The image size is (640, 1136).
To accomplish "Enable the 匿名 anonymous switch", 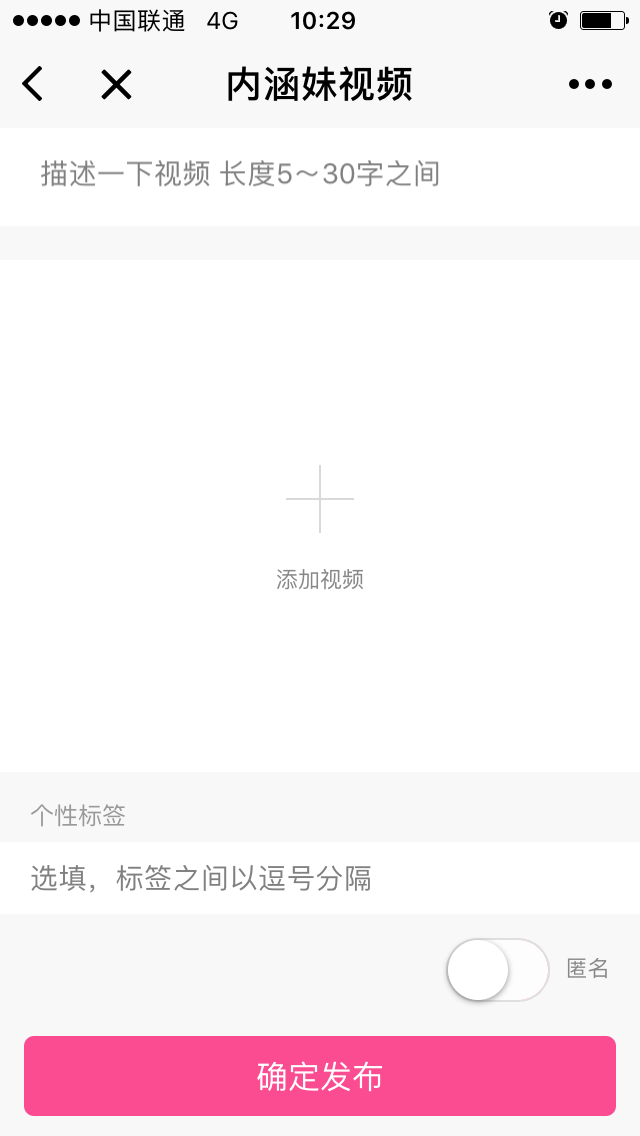I will 498,969.
